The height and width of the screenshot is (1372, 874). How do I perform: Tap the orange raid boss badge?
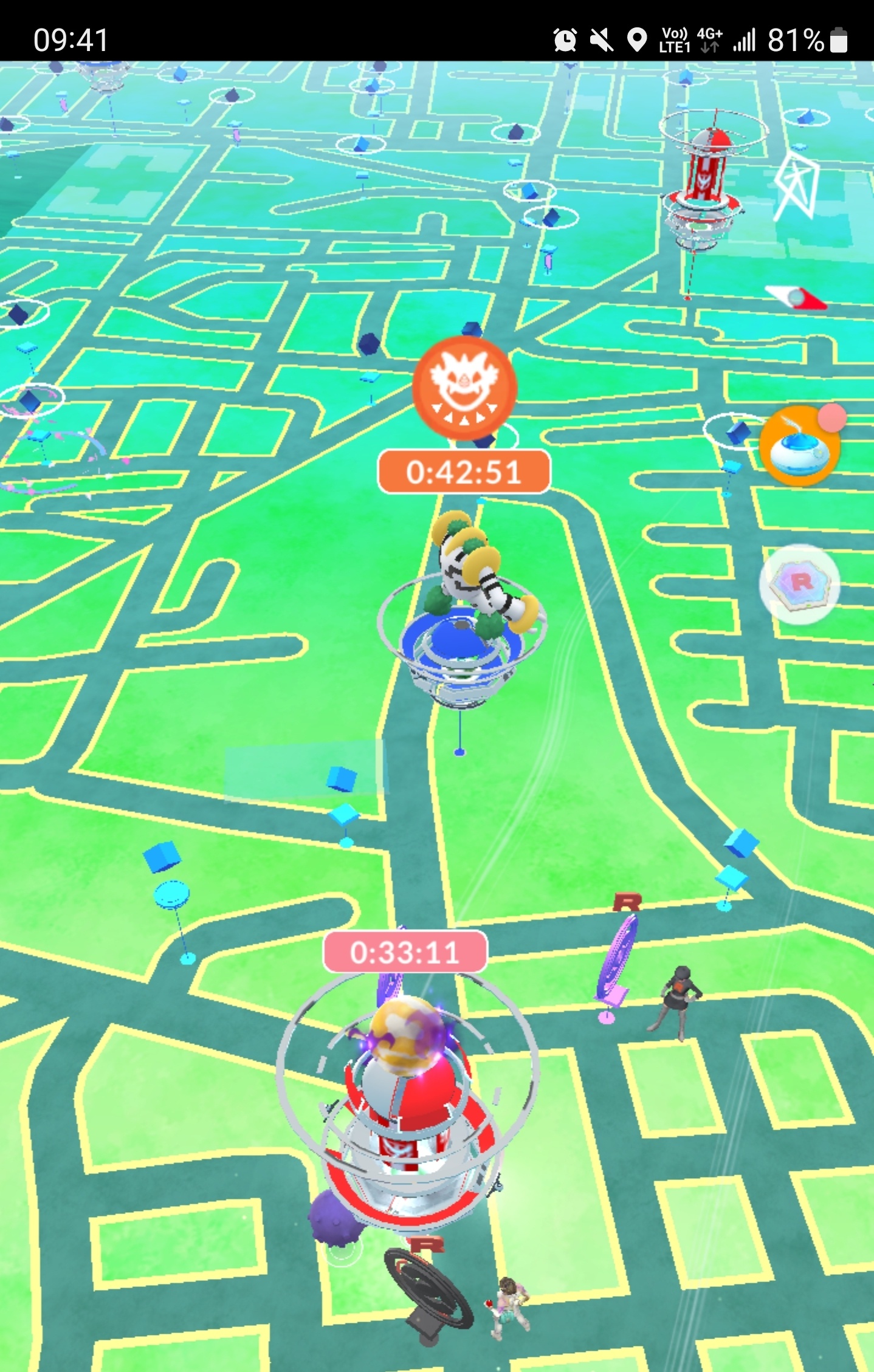[465, 387]
